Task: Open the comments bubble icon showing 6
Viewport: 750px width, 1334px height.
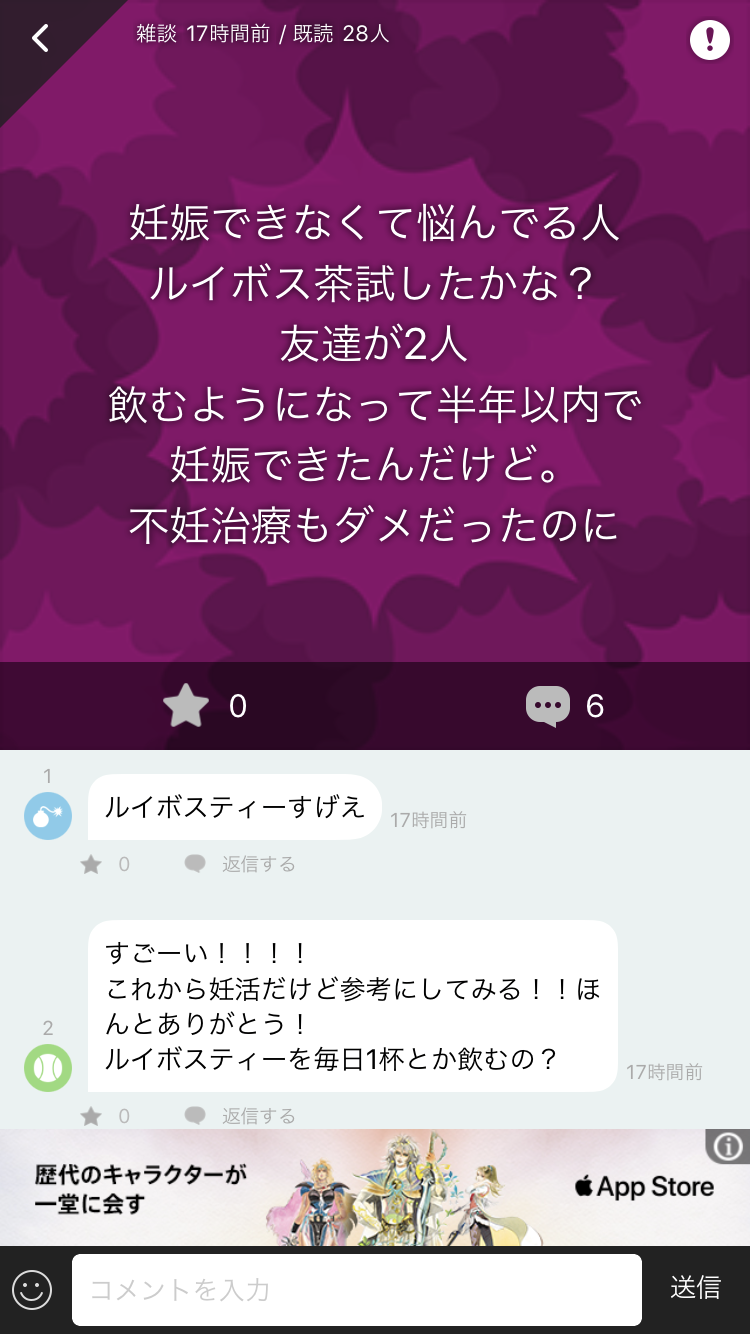Action: tap(550, 706)
